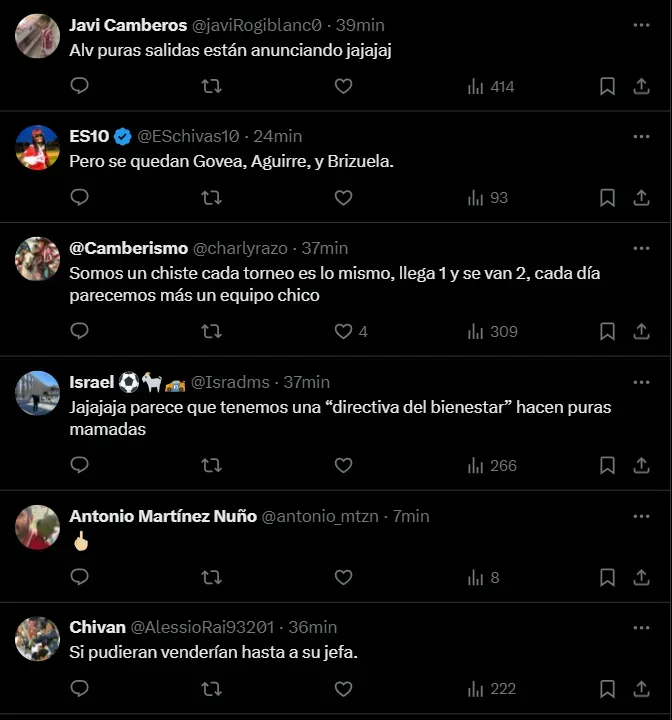Screen dimensions: 672x720
Task: Share Antonio Martínez Nuño's tweet
Action: 641,577
